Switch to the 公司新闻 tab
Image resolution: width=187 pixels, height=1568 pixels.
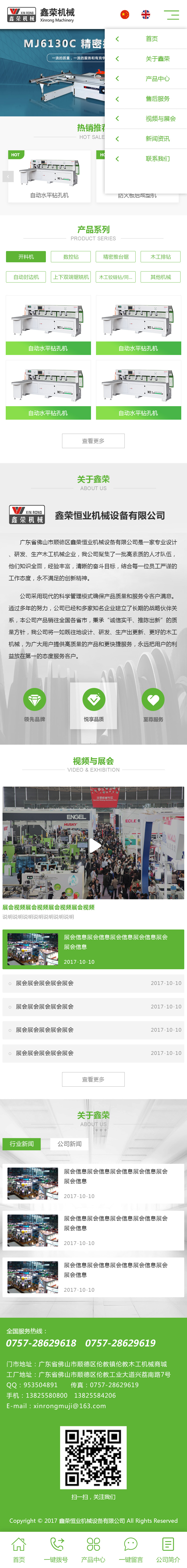click(x=69, y=1144)
